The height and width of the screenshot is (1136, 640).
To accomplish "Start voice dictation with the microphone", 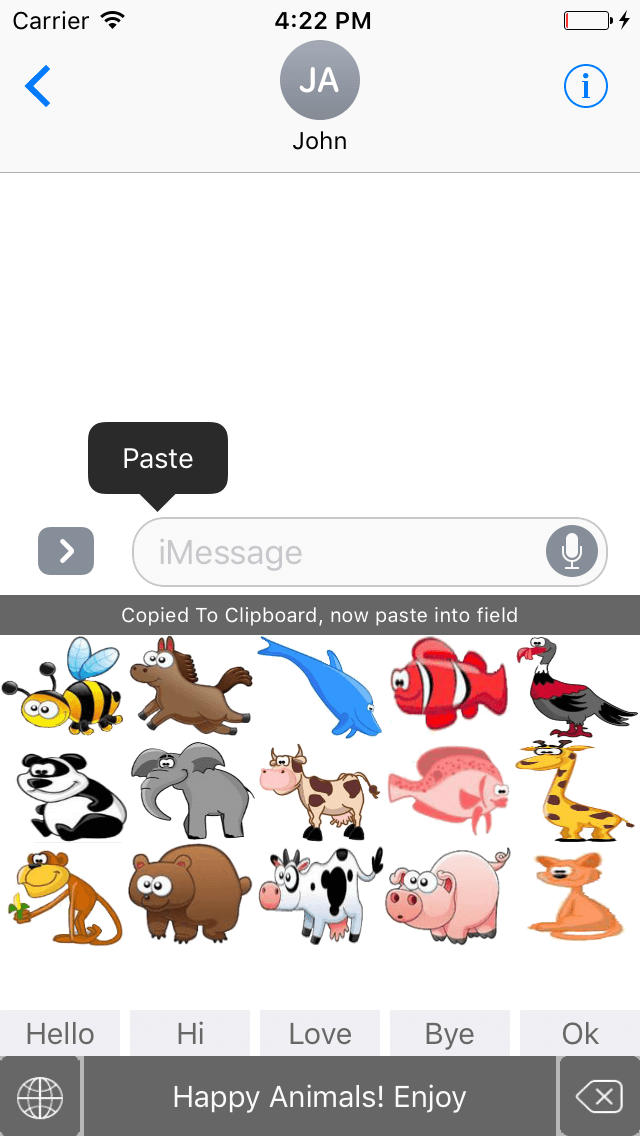I will (572, 551).
